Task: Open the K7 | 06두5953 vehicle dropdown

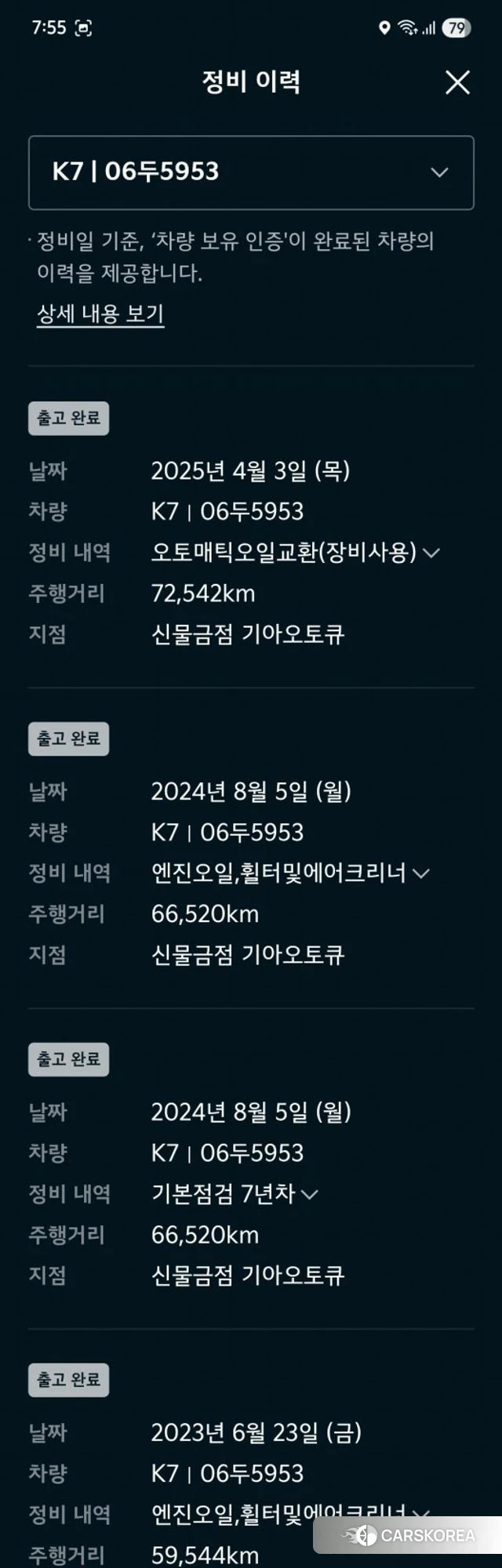Action: tap(251, 172)
